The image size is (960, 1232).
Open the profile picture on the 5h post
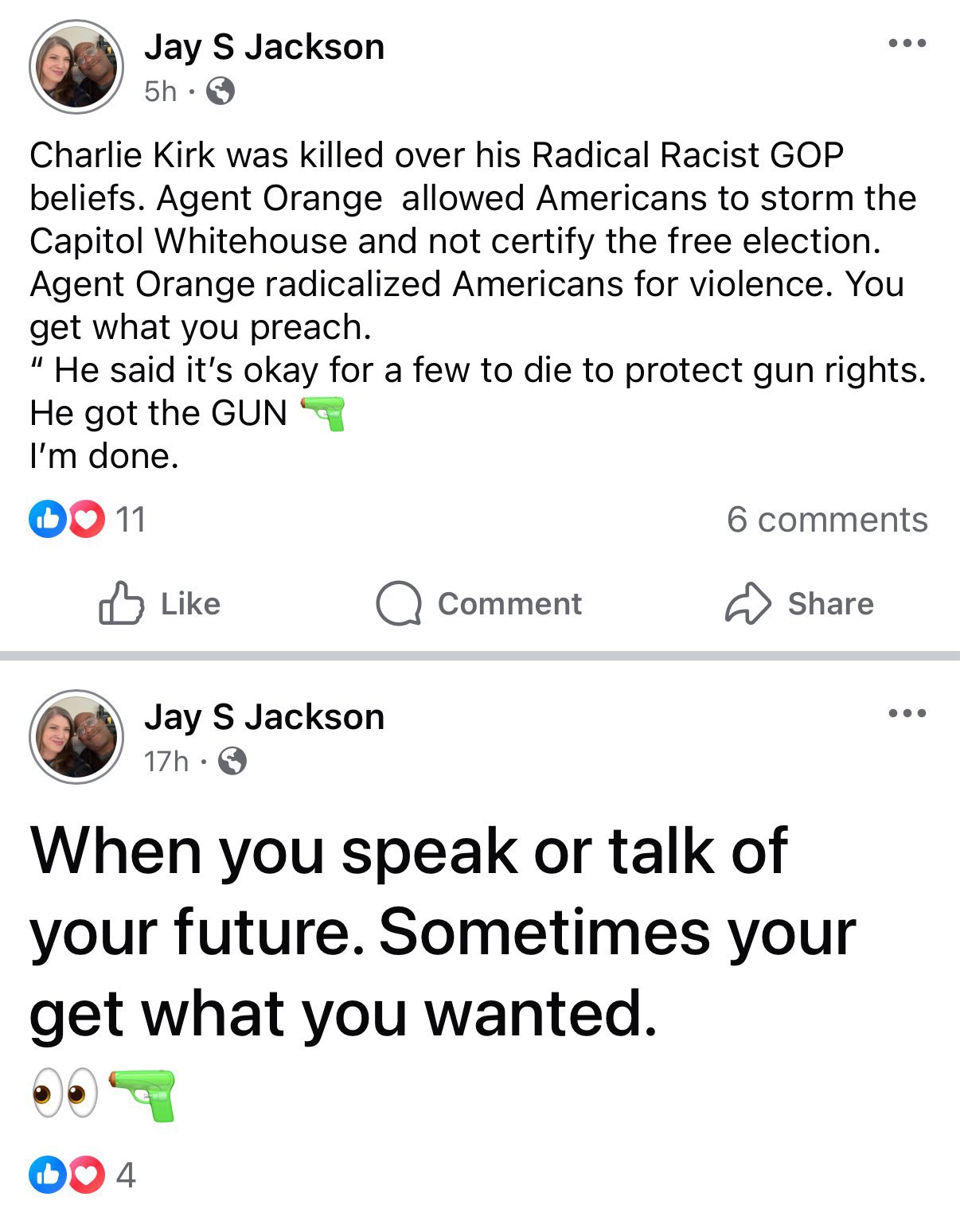pyautogui.click(x=76, y=67)
